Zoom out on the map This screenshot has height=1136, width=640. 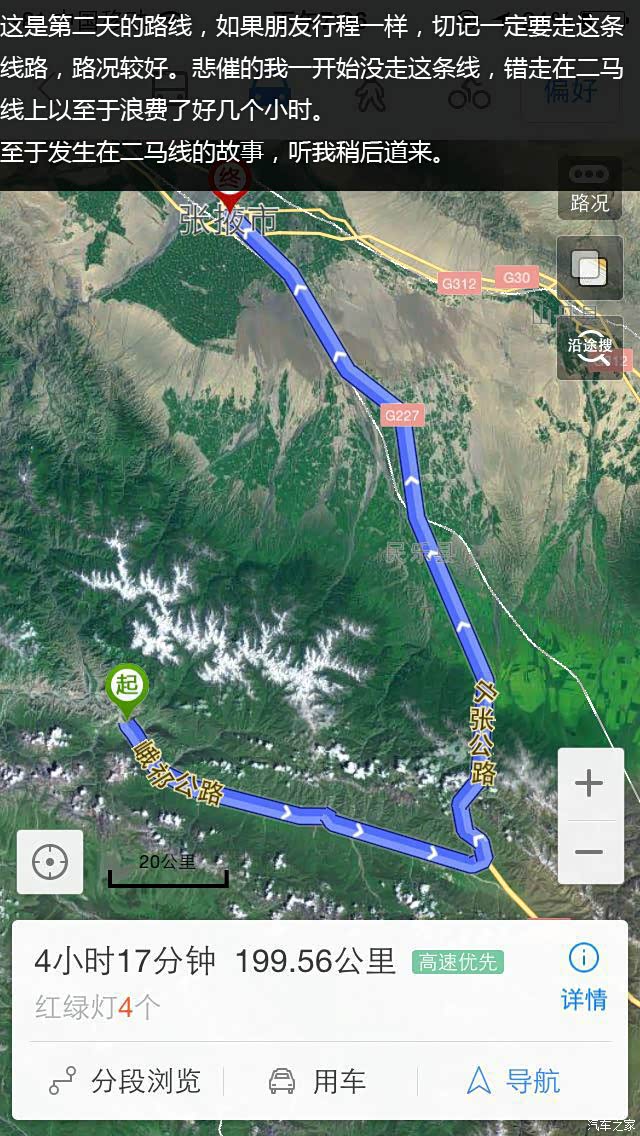click(x=590, y=852)
